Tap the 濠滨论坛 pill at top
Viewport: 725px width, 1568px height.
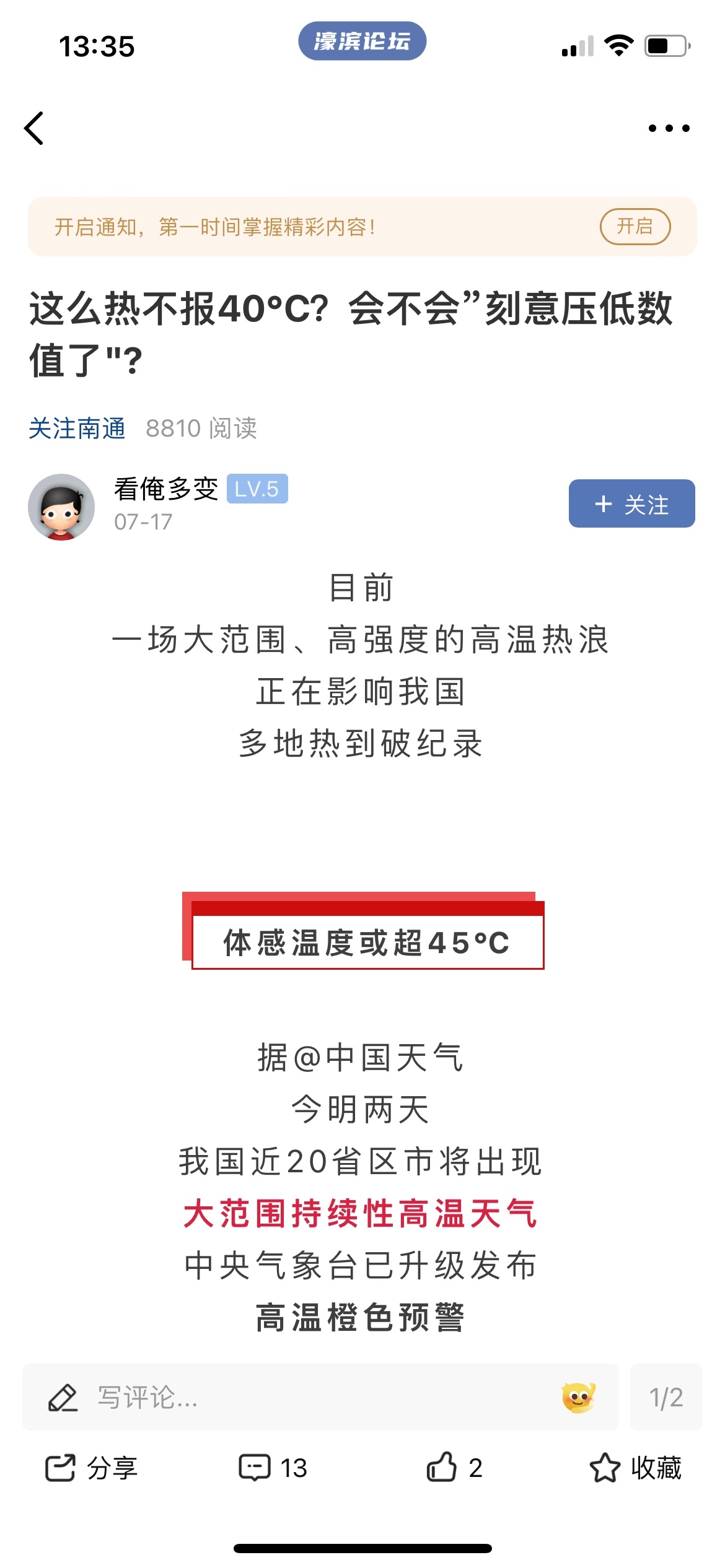pos(362,41)
